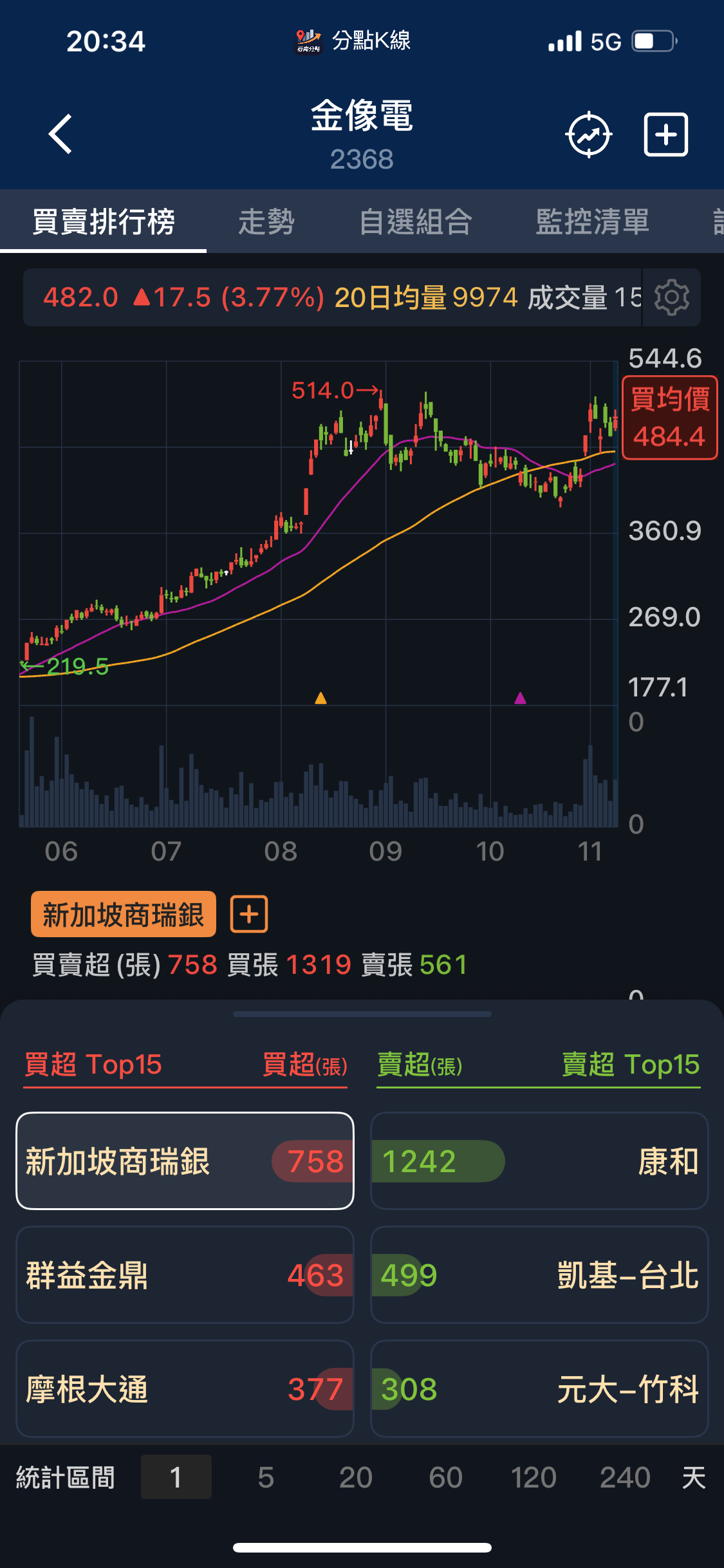Set the statistics period to 20 days

355,1477
